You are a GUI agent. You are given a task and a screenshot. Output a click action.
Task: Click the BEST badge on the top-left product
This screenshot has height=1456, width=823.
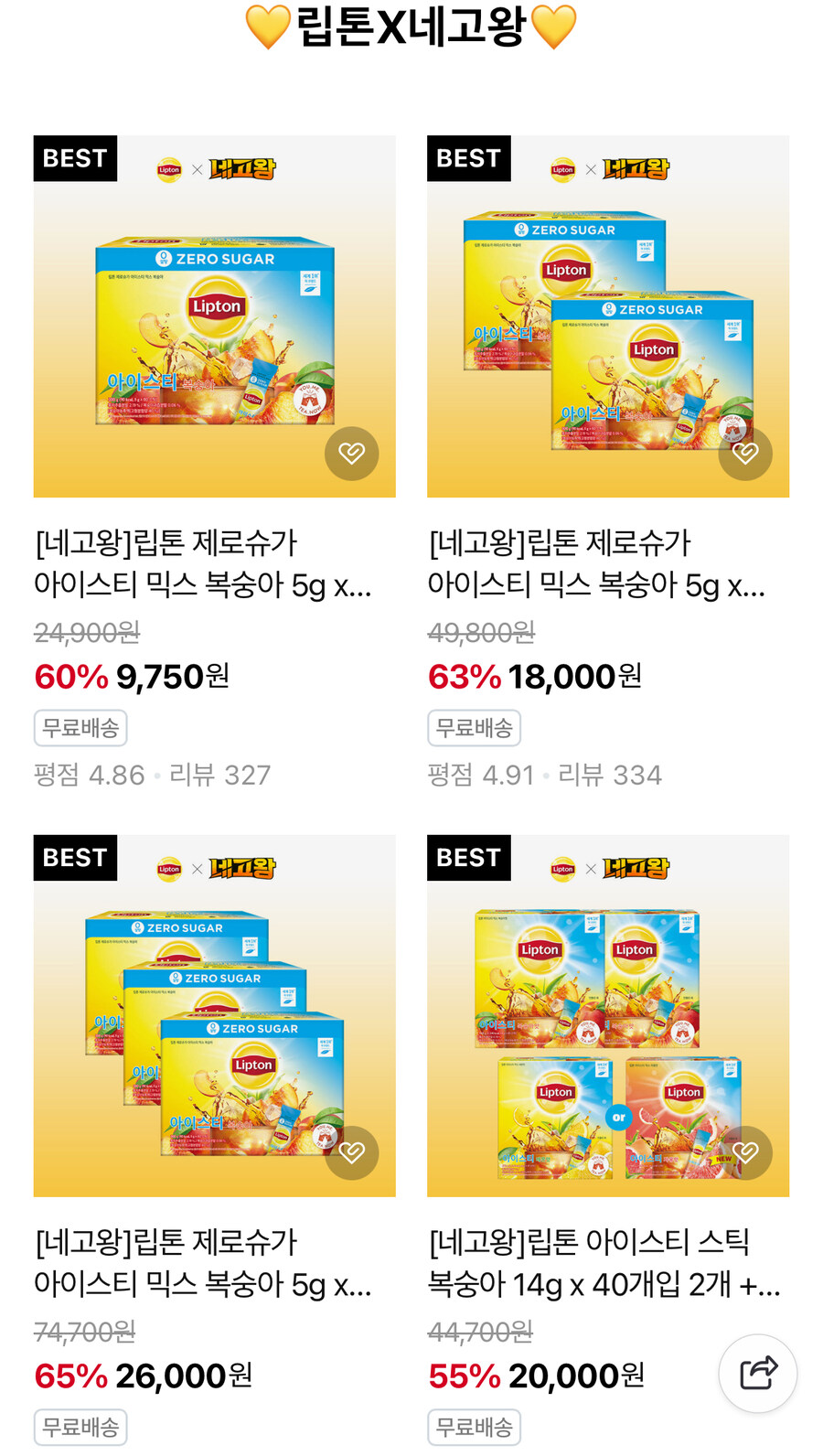[x=75, y=158]
